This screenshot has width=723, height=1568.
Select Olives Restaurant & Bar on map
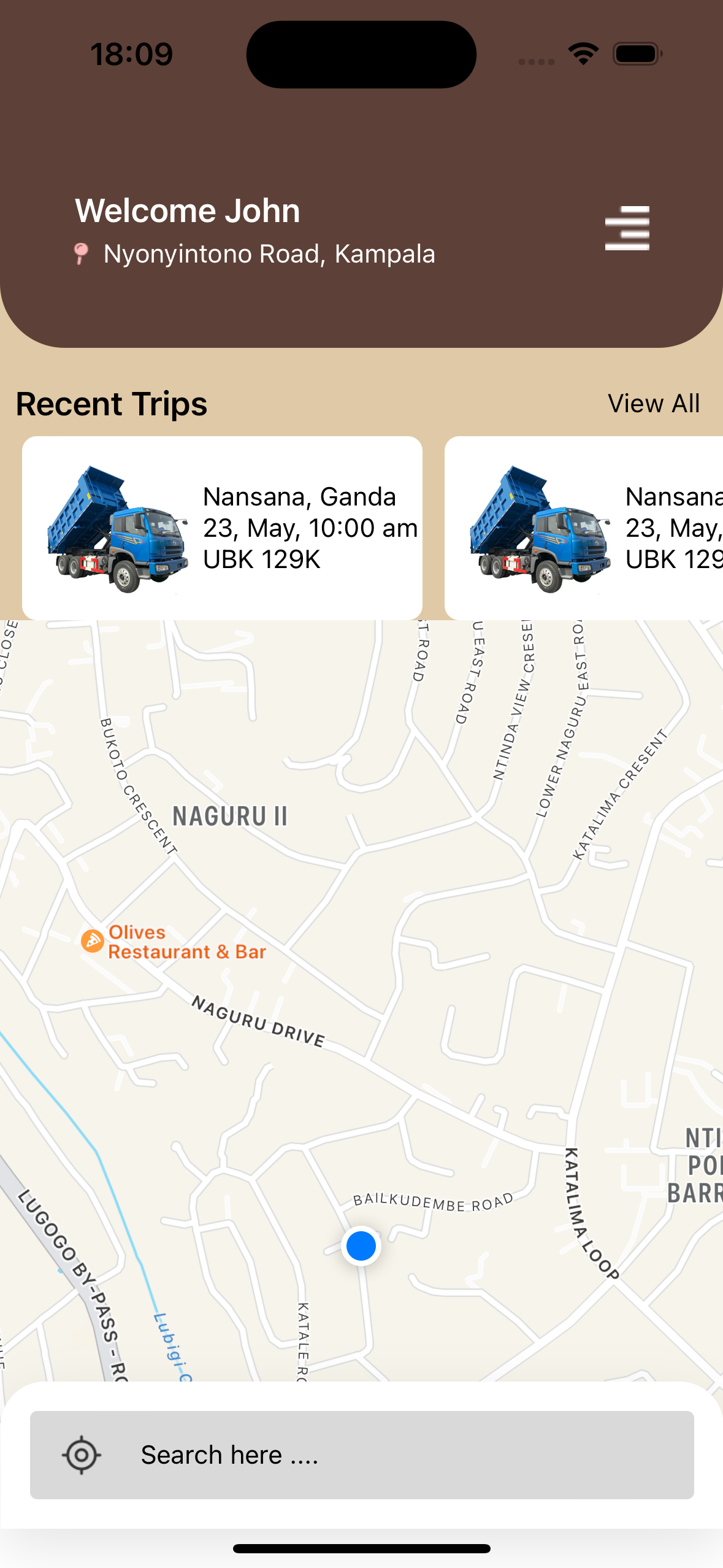174,942
